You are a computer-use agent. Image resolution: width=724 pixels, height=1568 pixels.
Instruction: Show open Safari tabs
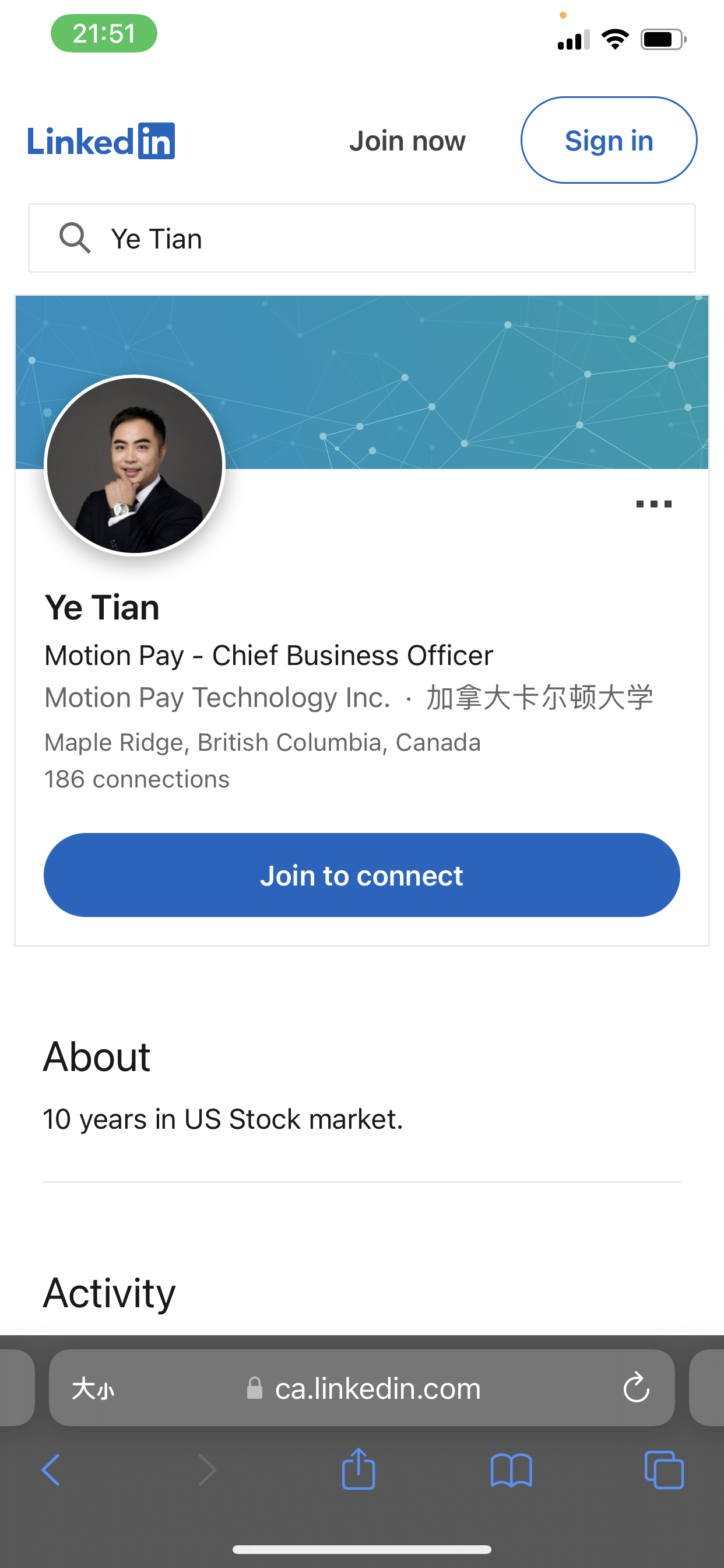coord(664,1470)
